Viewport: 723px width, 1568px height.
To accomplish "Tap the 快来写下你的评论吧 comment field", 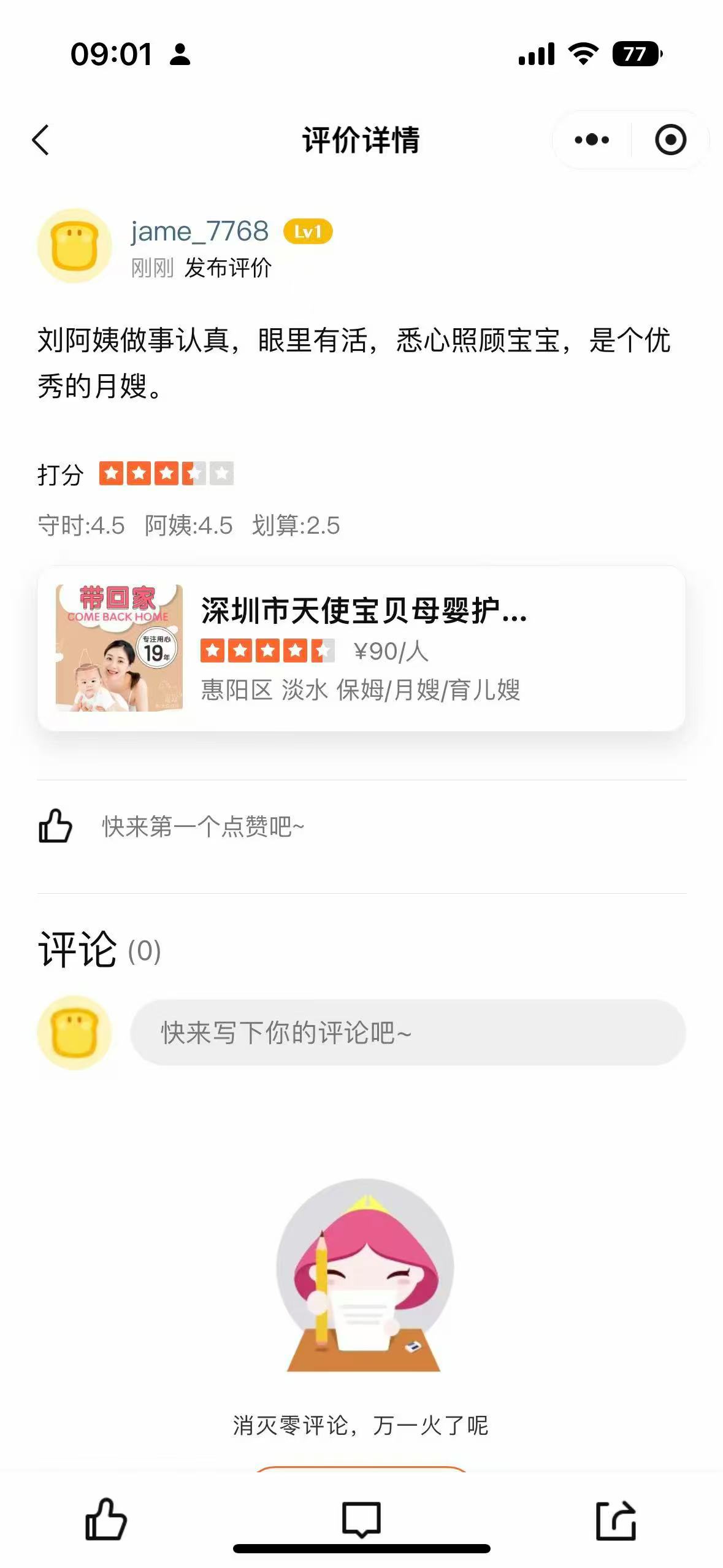I will 407,1032.
